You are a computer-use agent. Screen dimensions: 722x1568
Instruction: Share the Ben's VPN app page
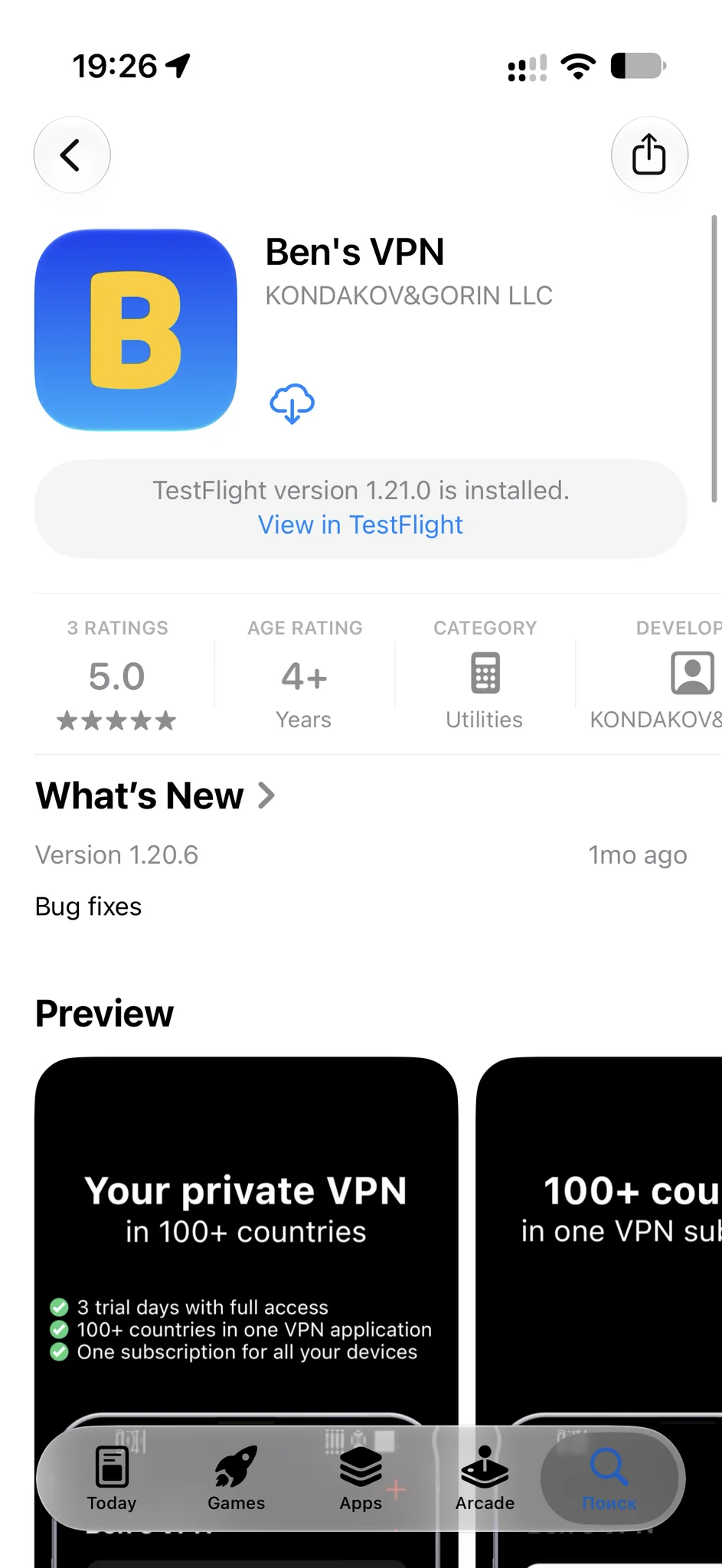pyautogui.click(x=649, y=155)
